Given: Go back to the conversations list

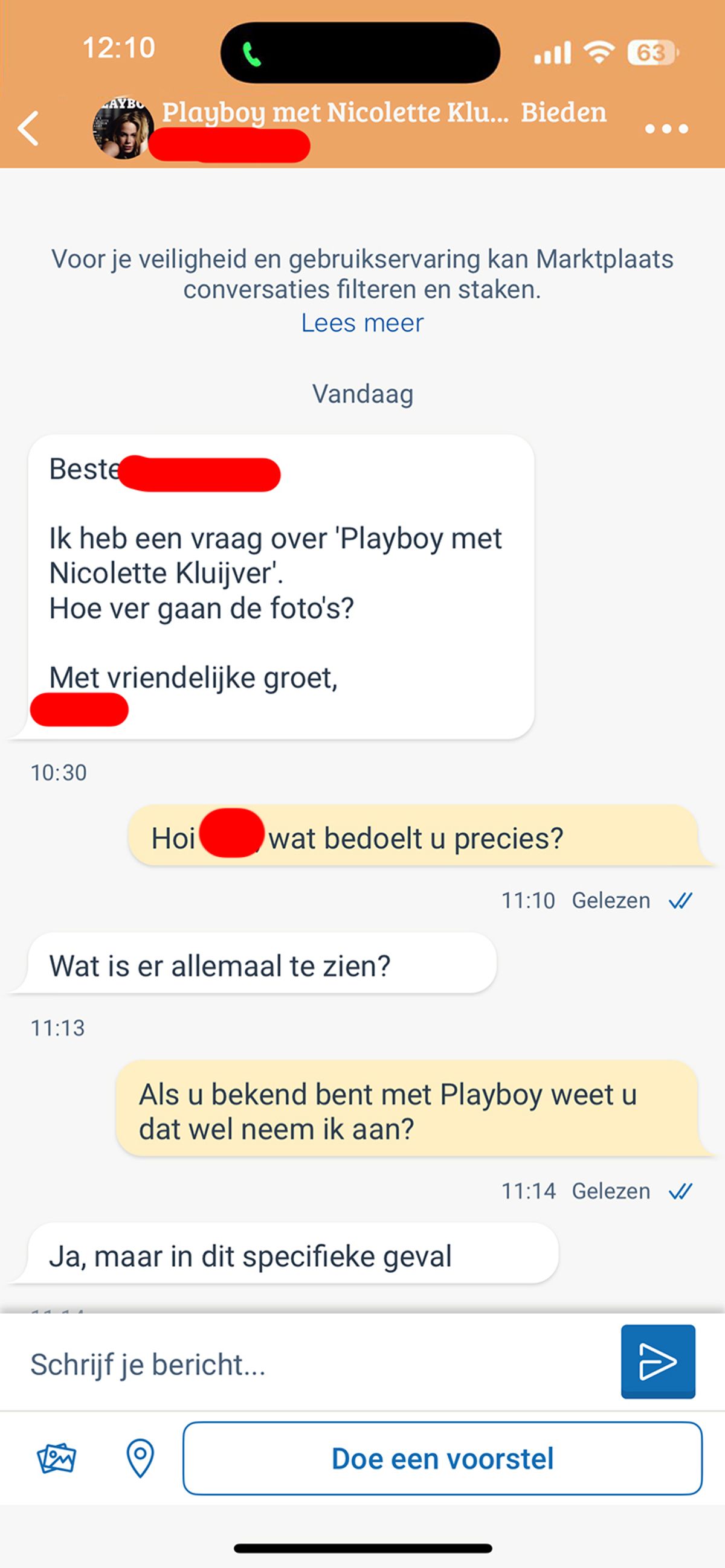Looking at the screenshot, I should [x=28, y=129].
